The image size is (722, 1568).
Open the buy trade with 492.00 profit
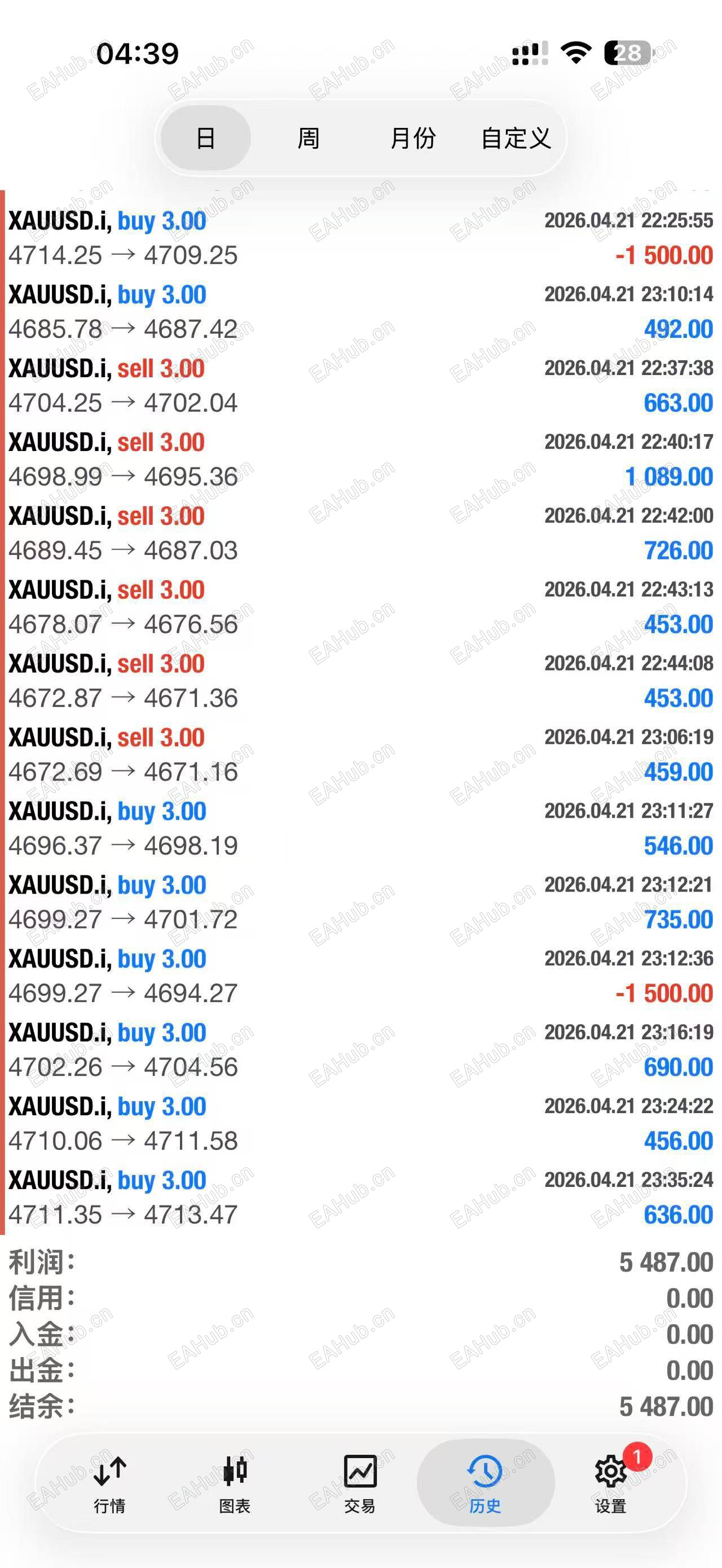tap(360, 312)
